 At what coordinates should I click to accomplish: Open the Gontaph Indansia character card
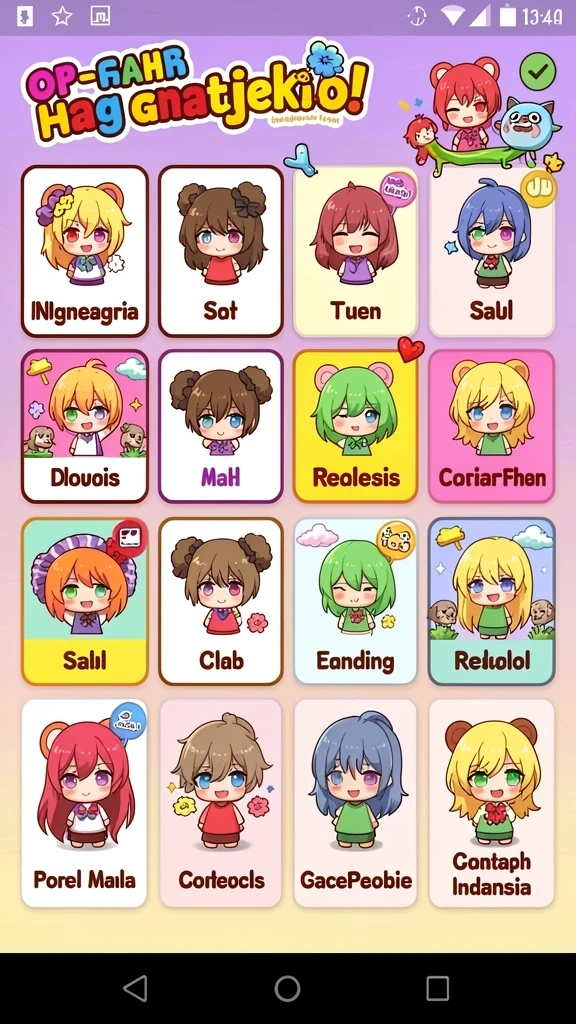point(492,803)
